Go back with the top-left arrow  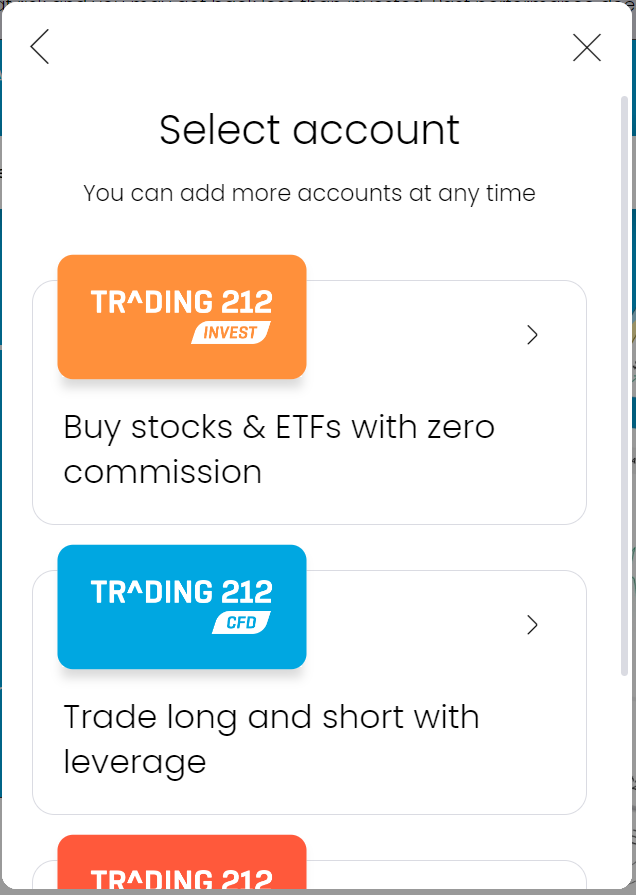click(x=40, y=47)
